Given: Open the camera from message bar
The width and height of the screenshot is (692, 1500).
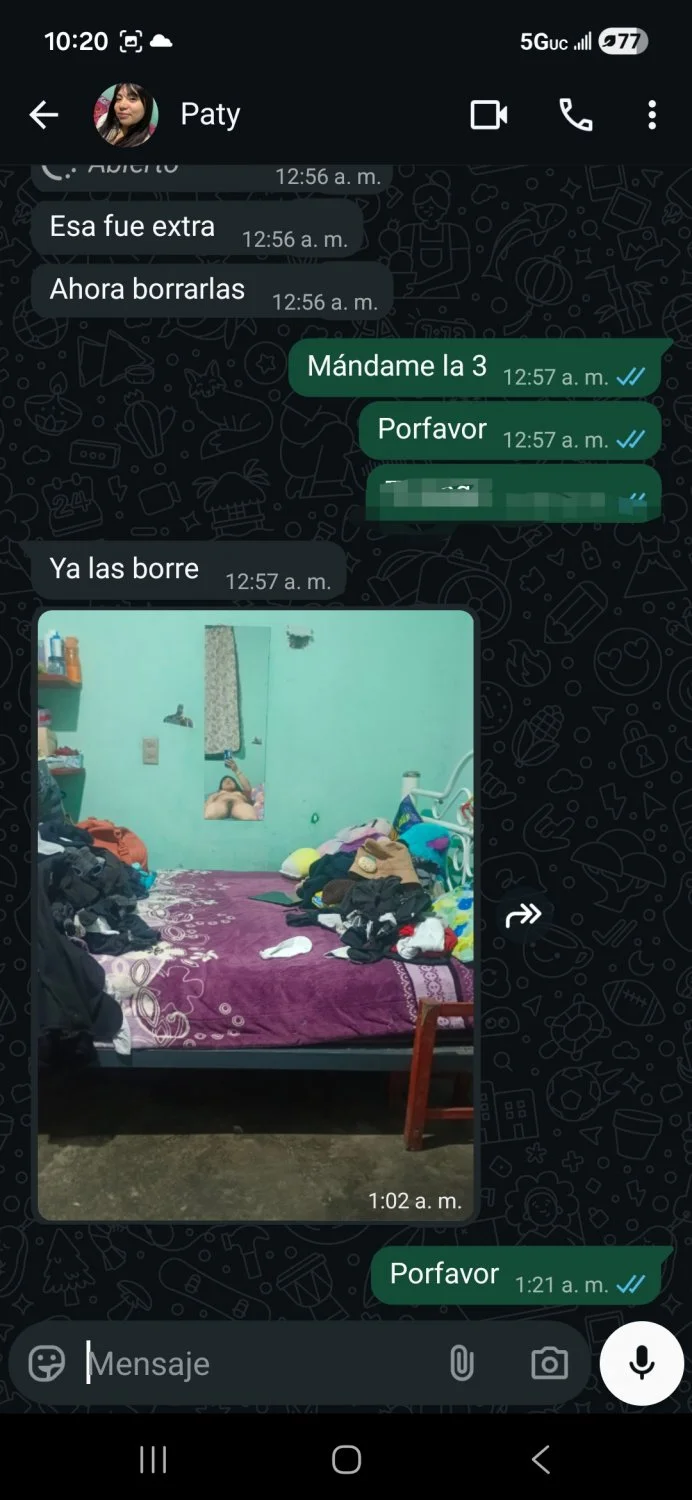Looking at the screenshot, I should tap(549, 1363).
